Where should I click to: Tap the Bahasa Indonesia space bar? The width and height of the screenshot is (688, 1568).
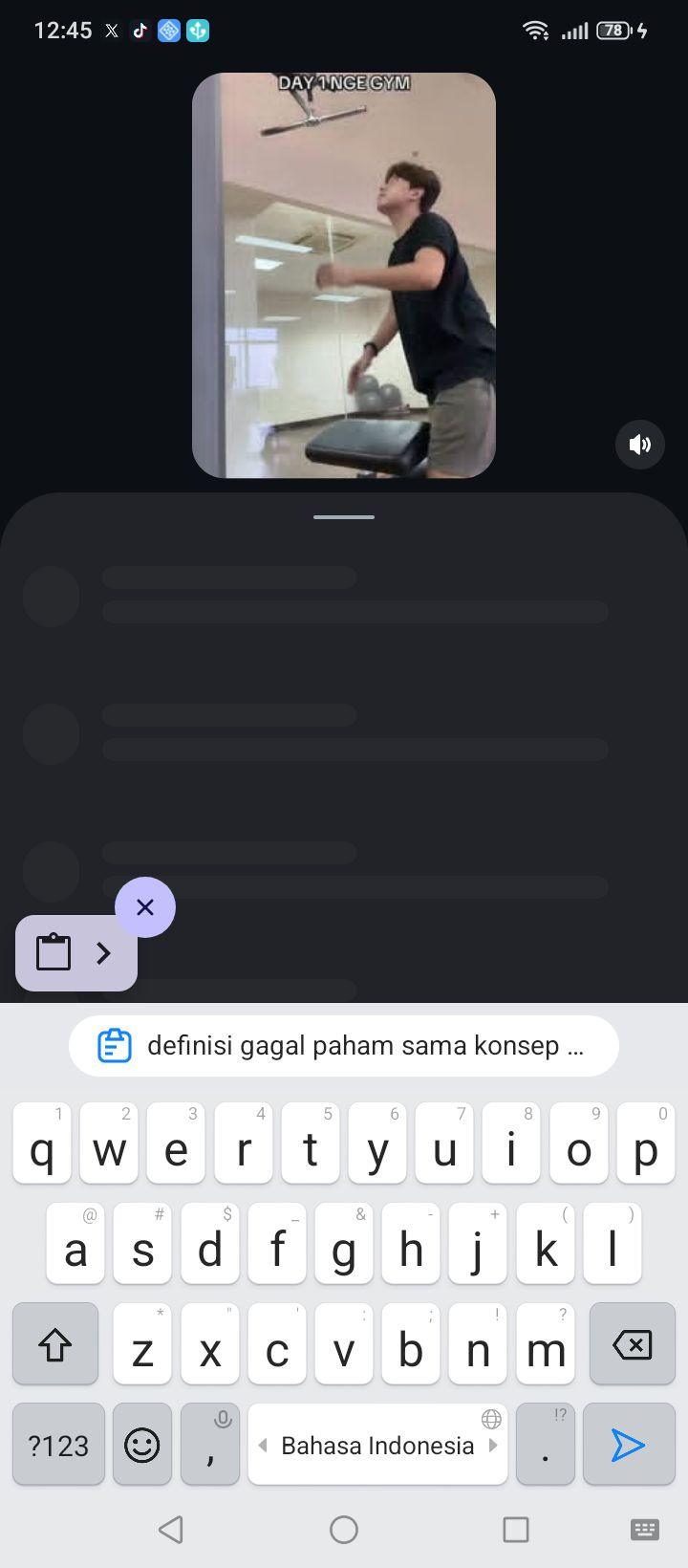(x=377, y=1445)
